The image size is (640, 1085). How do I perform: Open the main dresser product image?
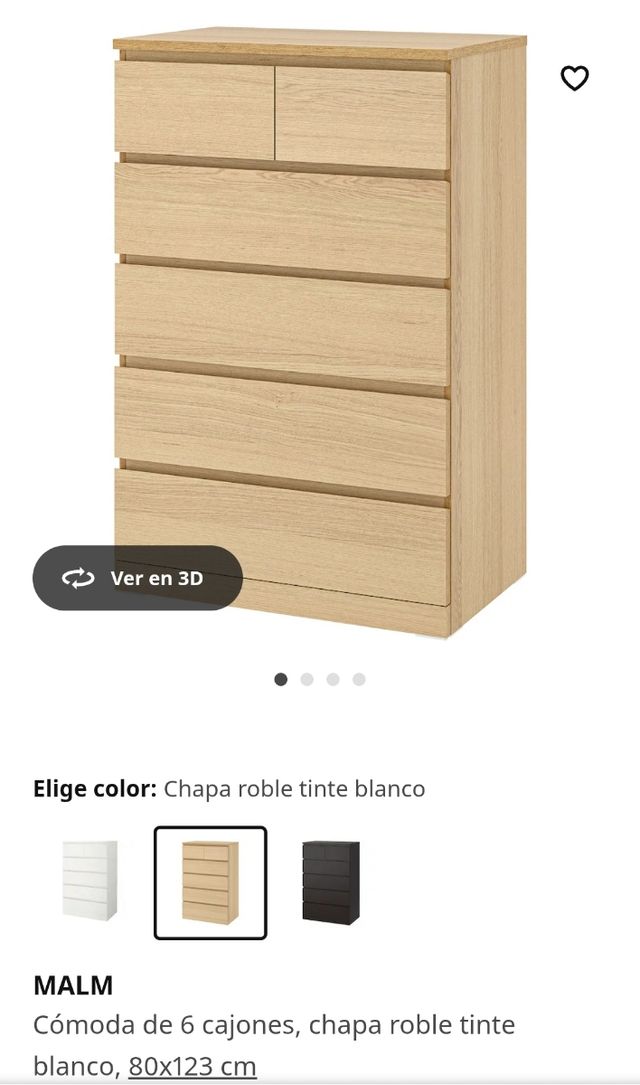320,330
